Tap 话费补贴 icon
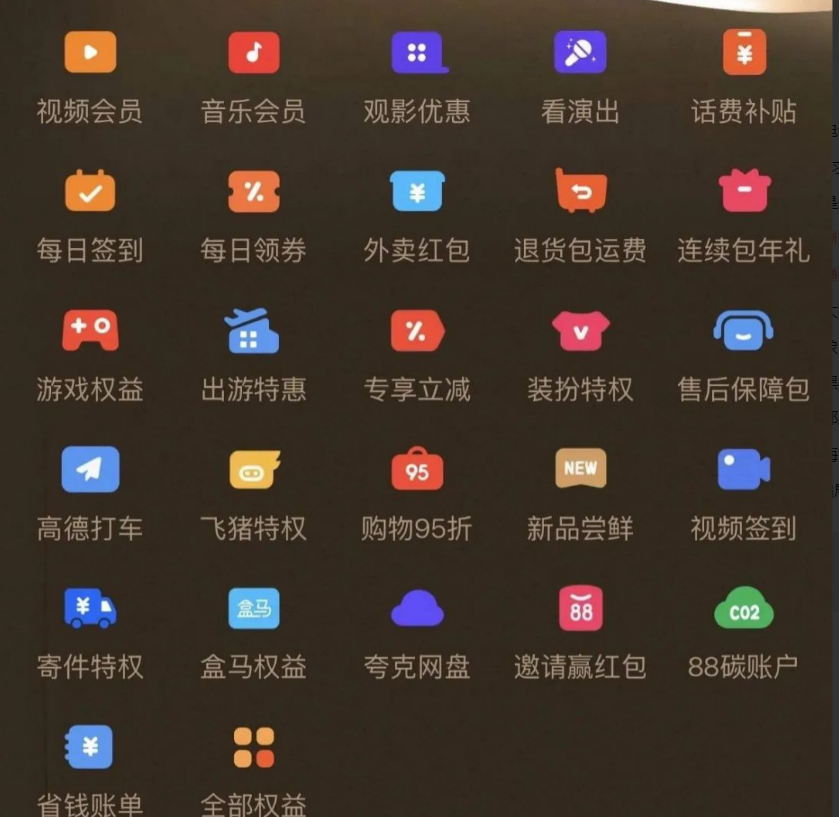 pyautogui.click(x=744, y=53)
